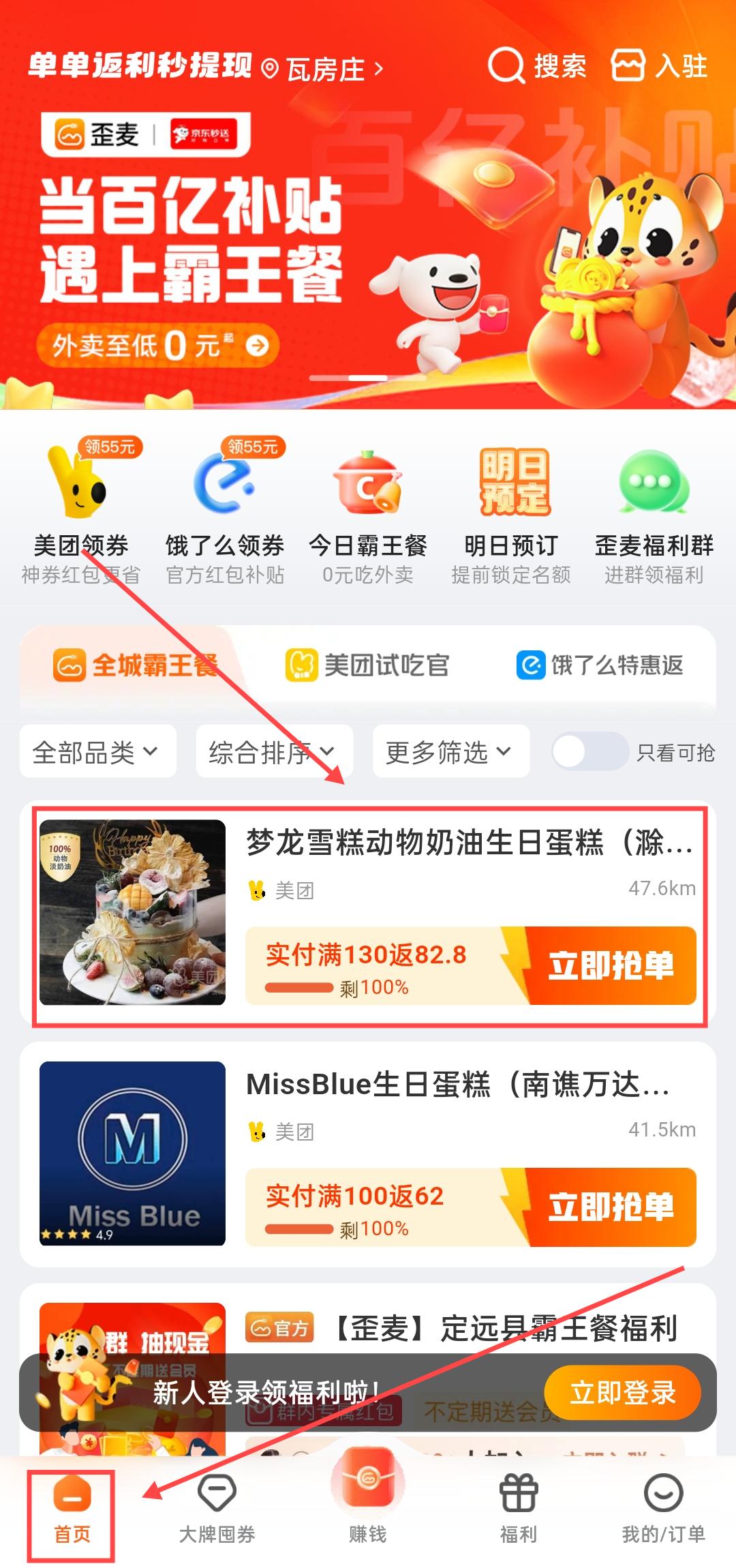Switch to 饿了么特惠返 tab
This screenshot has width=736, height=1568.
coord(600,665)
